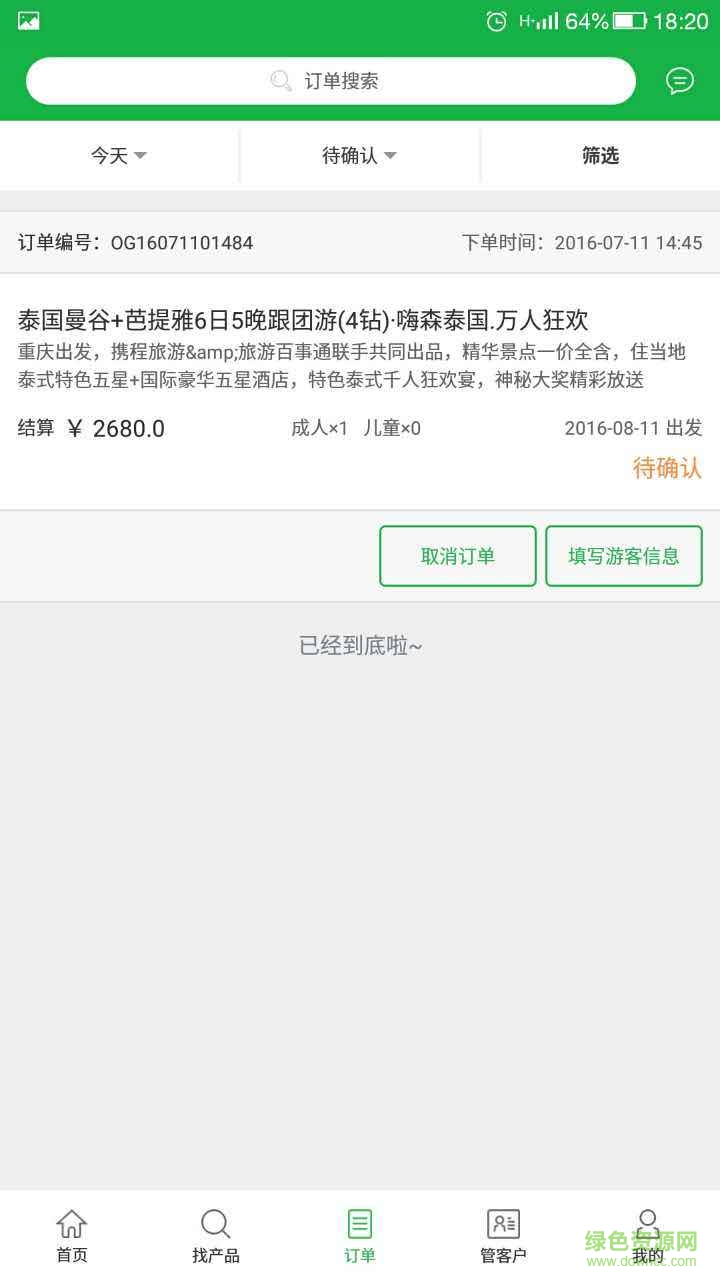Expand the 待确认 status filter dropdown
The image size is (720, 1280).
tap(358, 155)
